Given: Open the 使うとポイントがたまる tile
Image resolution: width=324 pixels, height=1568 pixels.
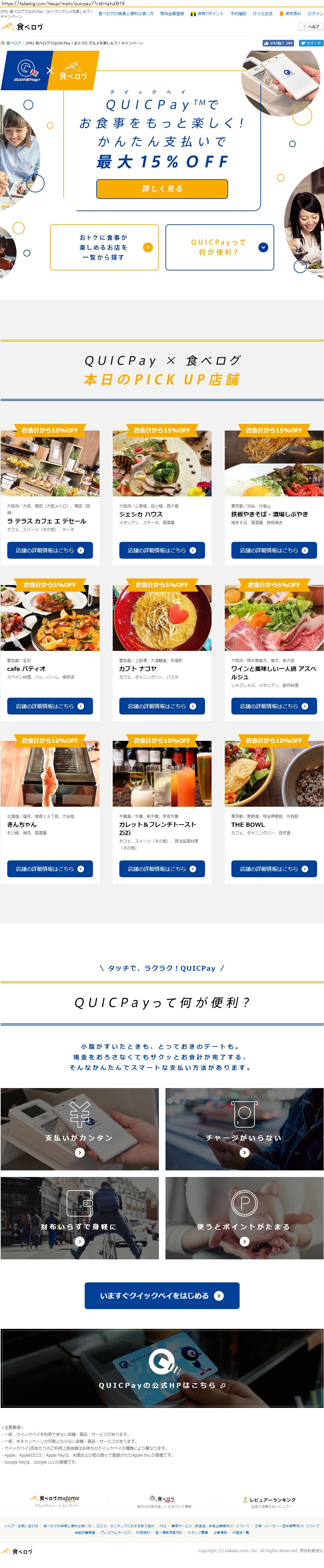Looking at the screenshot, I should tap(244, 1218).
